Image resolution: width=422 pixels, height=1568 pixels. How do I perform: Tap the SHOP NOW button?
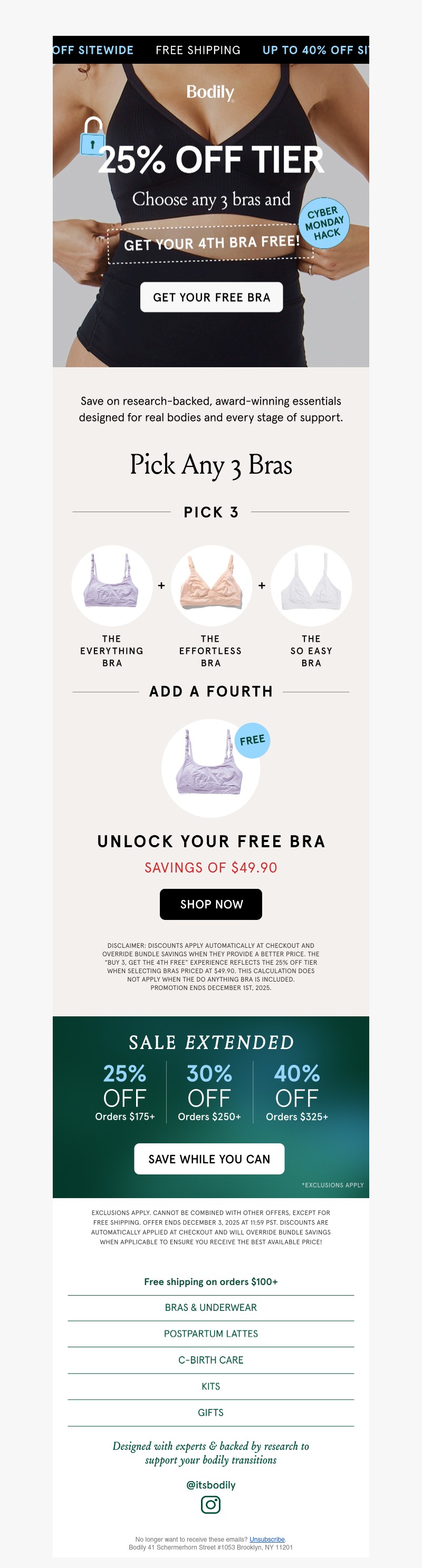(x=211, y=904)
